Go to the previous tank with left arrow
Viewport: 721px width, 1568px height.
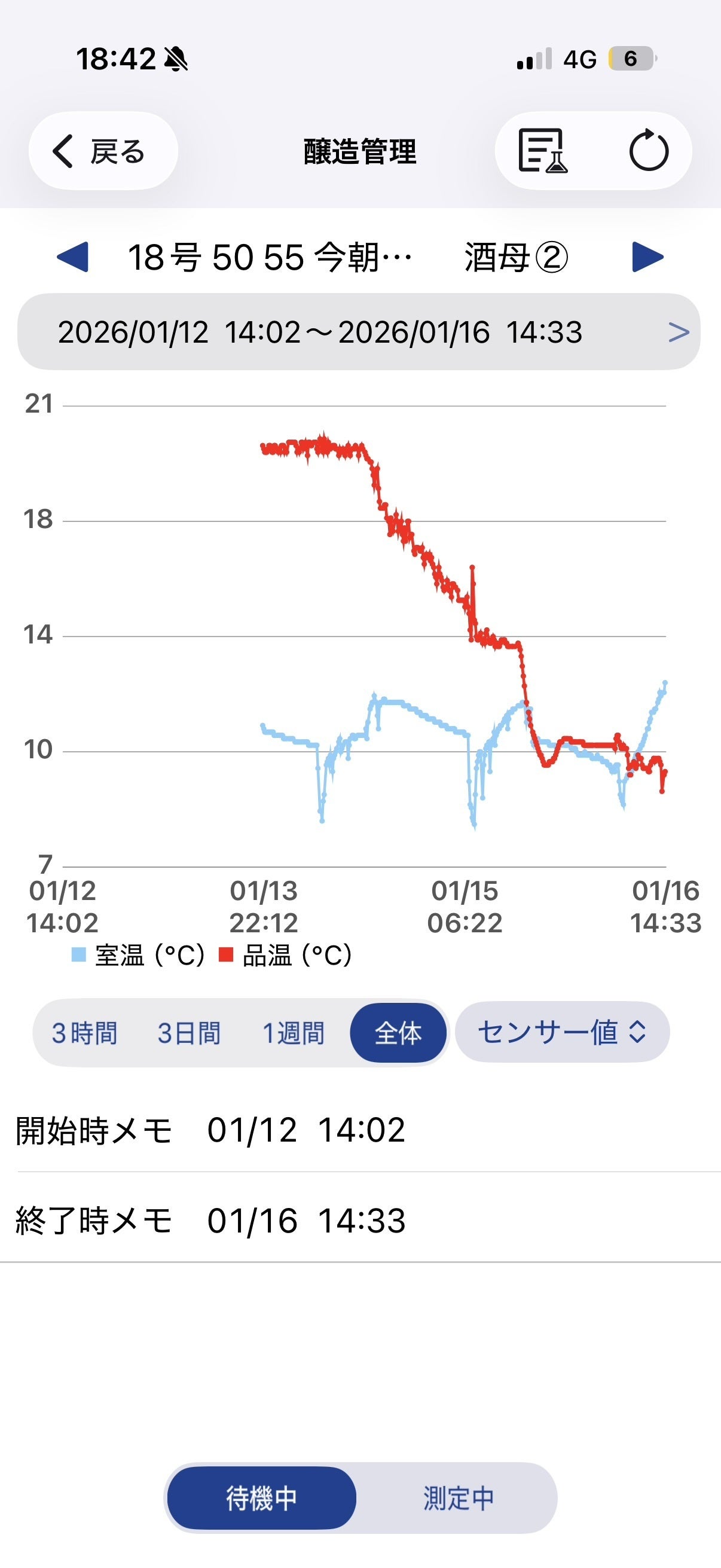point(72,257)
